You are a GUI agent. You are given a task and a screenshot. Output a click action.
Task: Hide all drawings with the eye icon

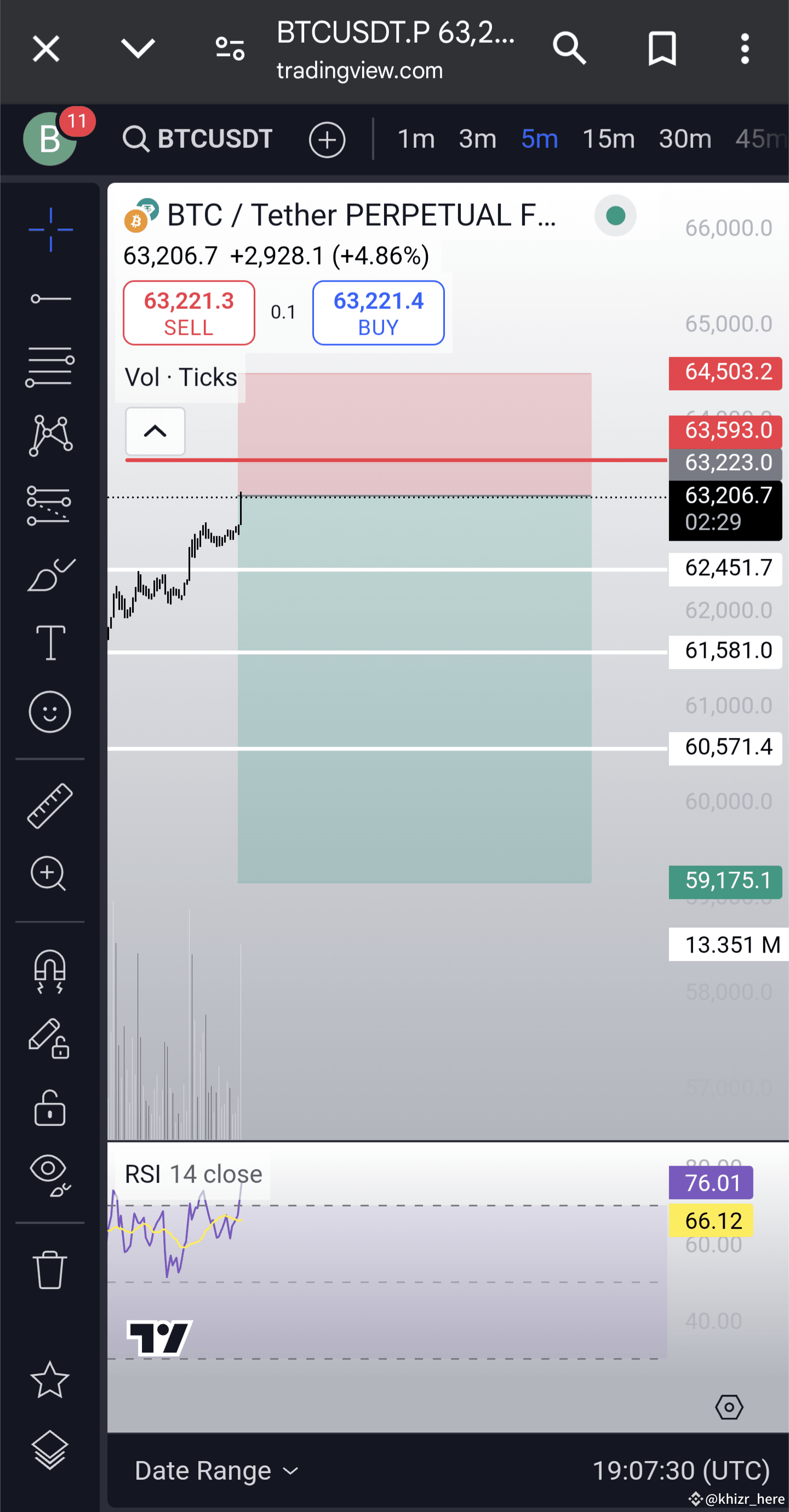pos(50,1174)
